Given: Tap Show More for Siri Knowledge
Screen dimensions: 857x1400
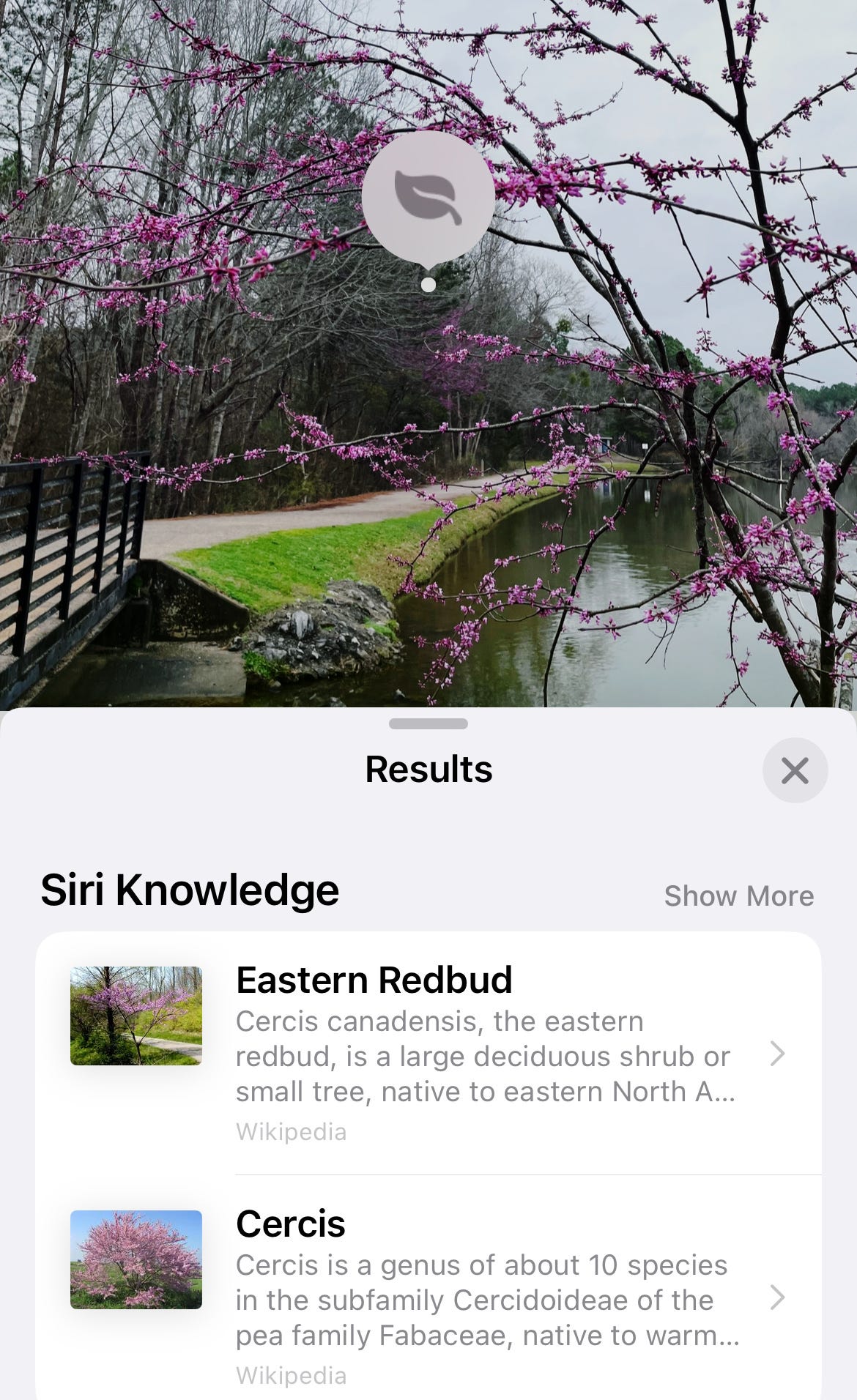Looking at the screenshot, I should (738, 896).
